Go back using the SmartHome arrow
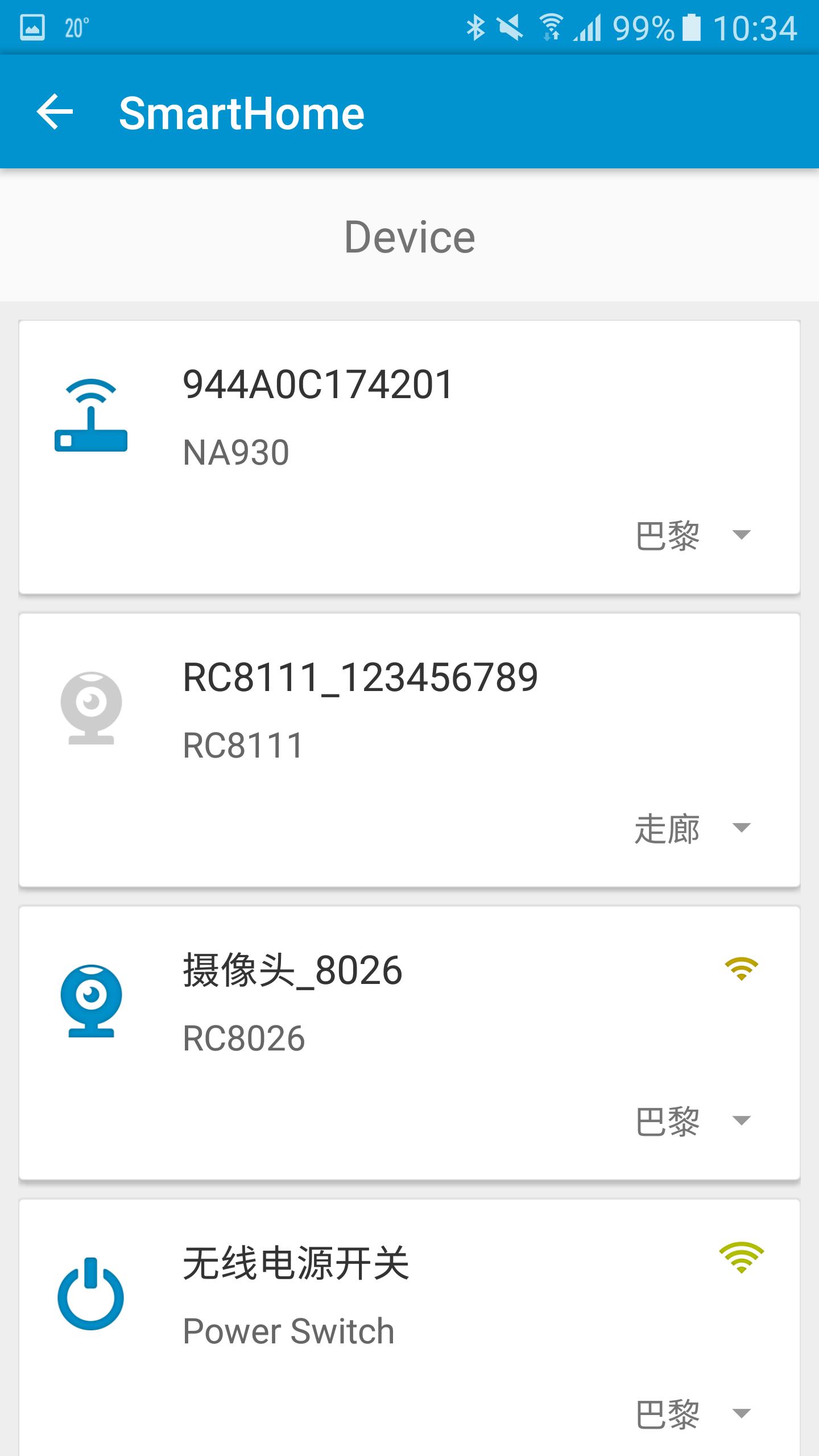This screenshot has width=819, height=1456. click(x=55, y=112)
